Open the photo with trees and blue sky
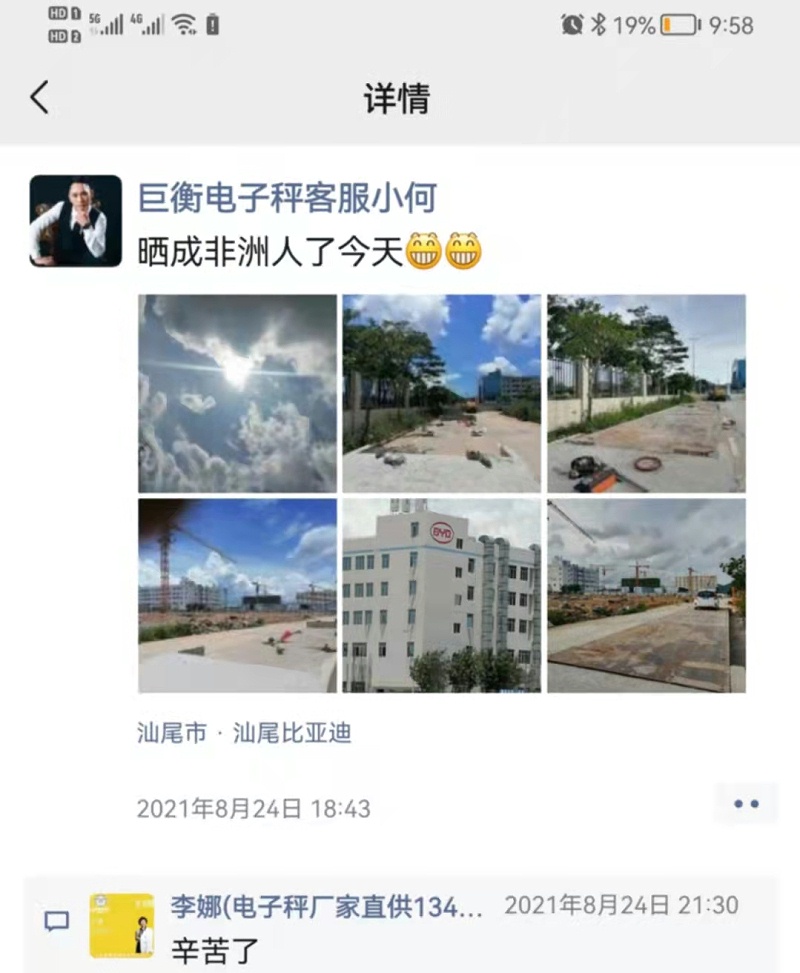800x973 pixels. pos(441,393)
